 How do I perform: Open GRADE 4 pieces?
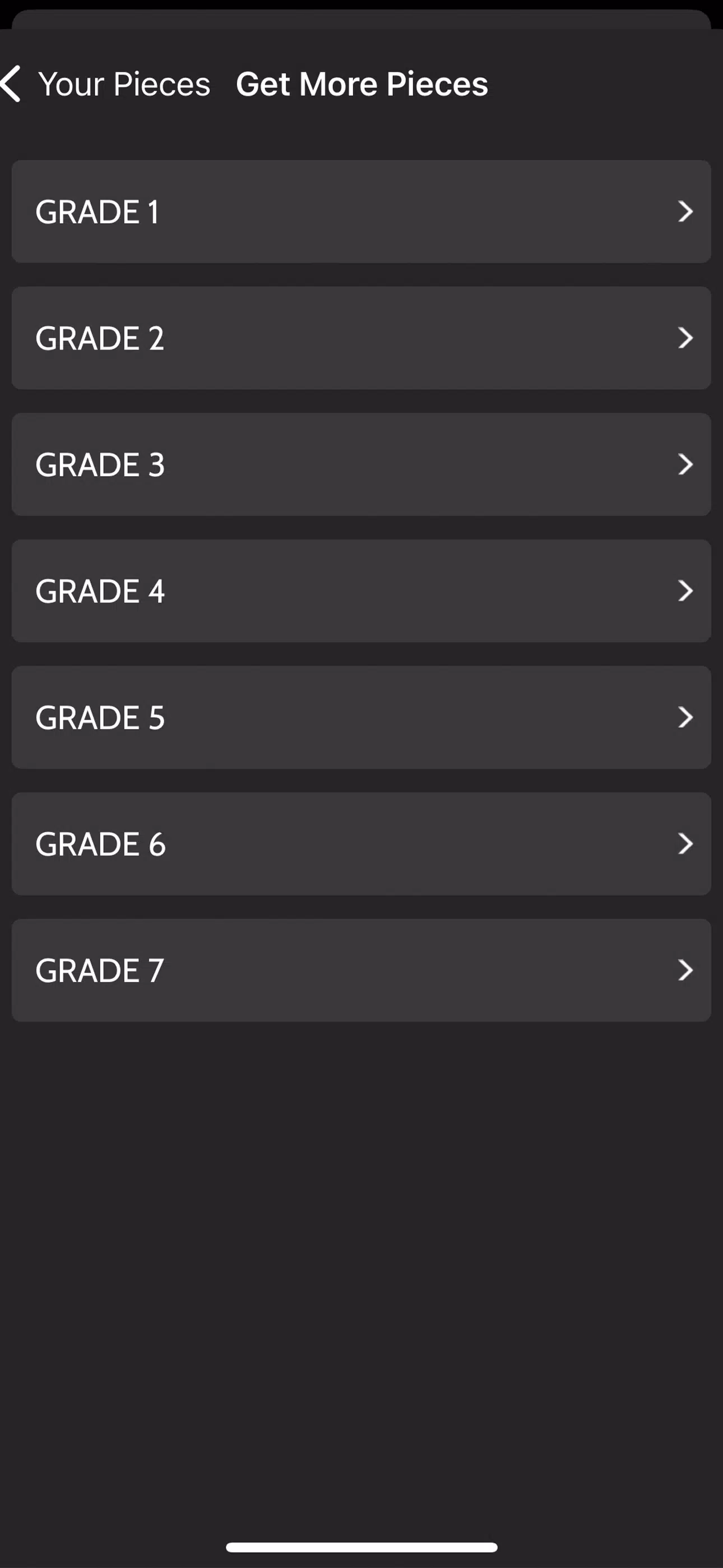point(361,591)
